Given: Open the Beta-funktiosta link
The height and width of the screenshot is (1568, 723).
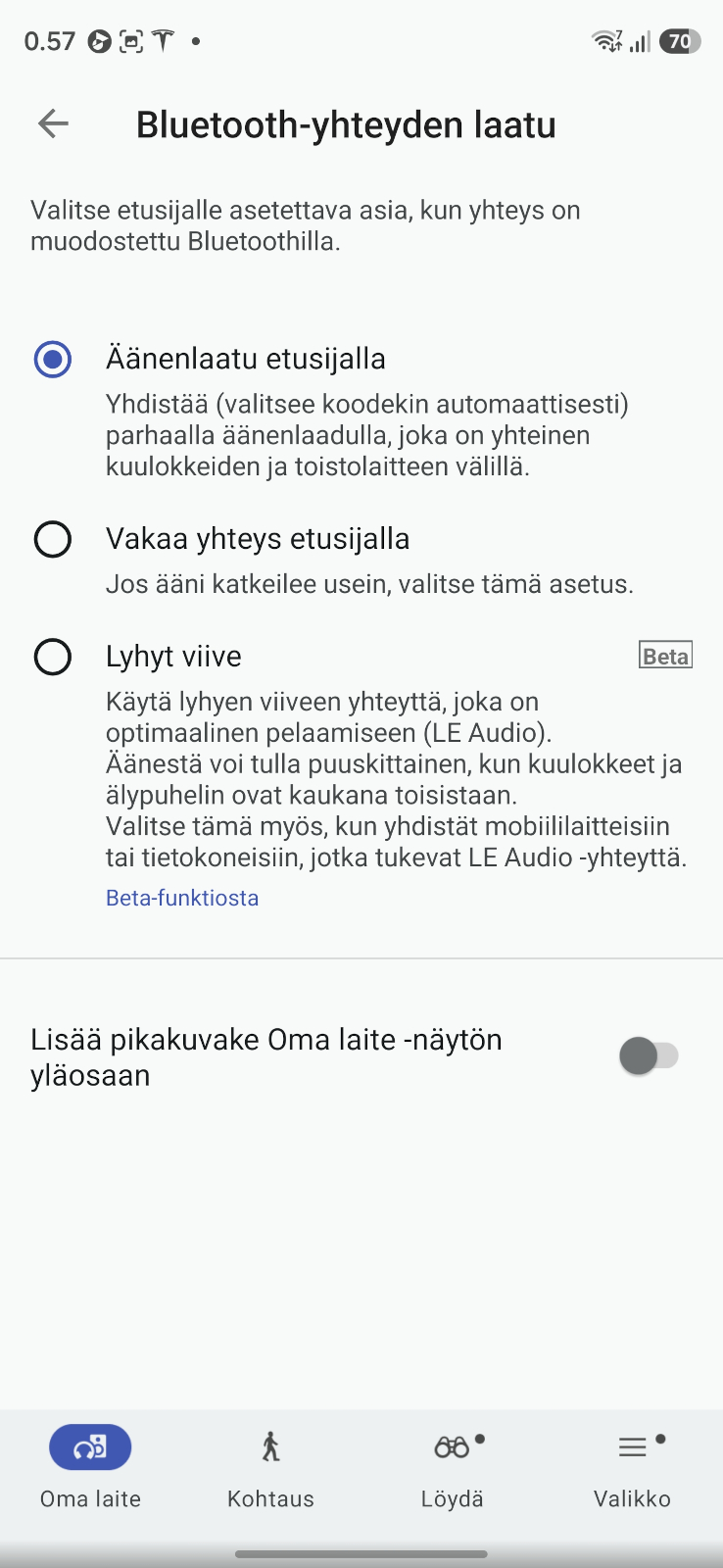Looking at the screenshot, I should [x=182, y=898].
